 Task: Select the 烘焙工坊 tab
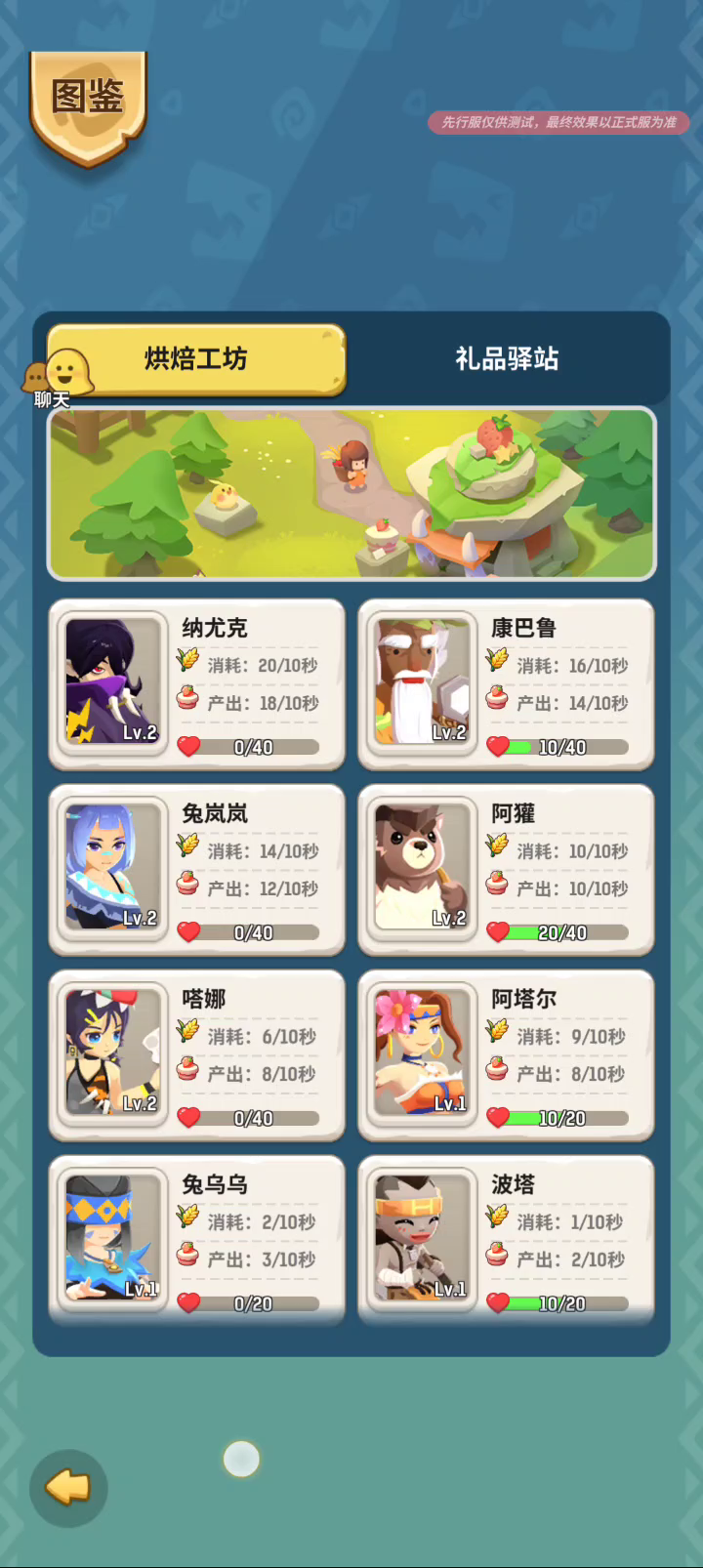tap(196, 359)
